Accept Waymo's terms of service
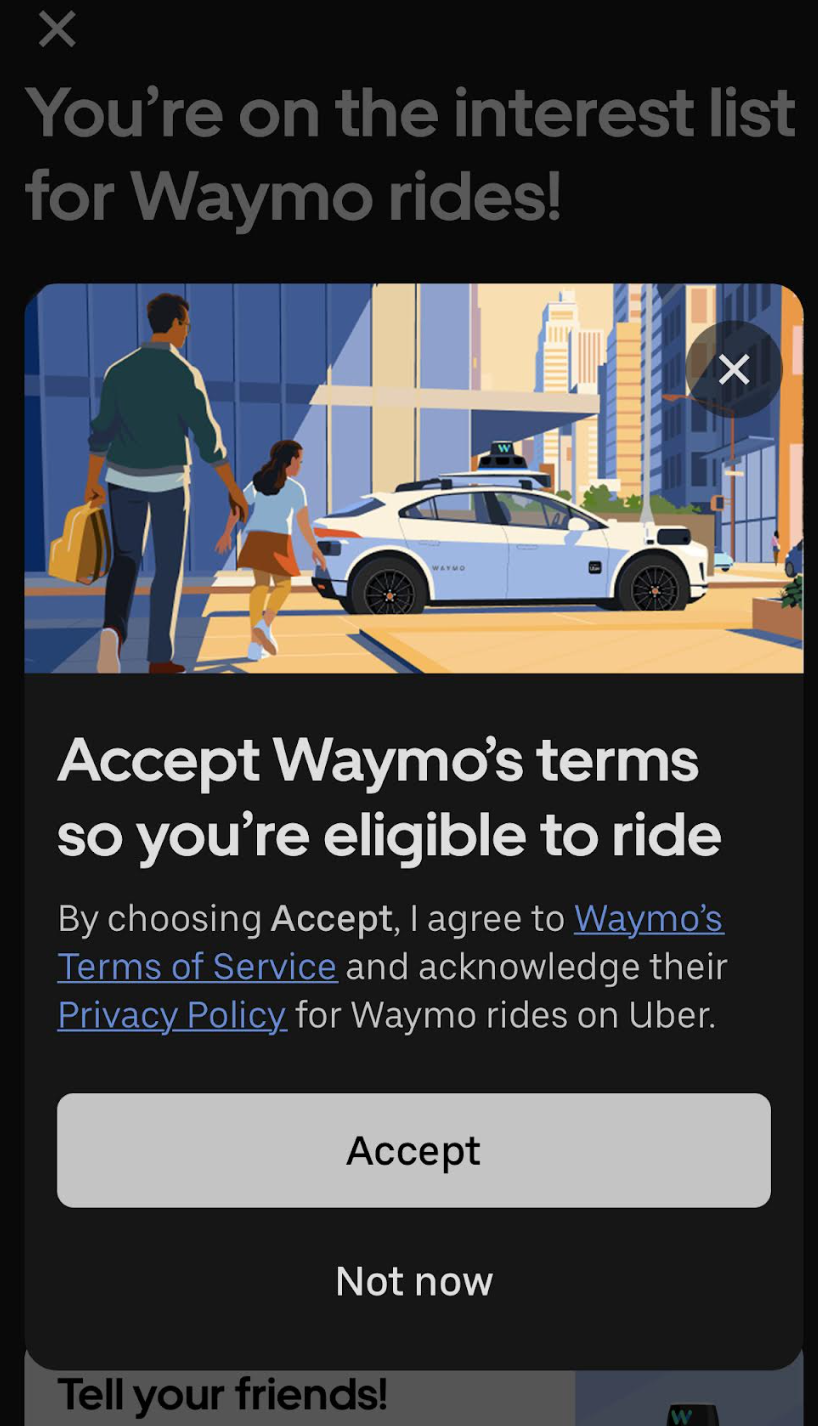This screenshot has height=1426, width=818. coord(413,1149)
